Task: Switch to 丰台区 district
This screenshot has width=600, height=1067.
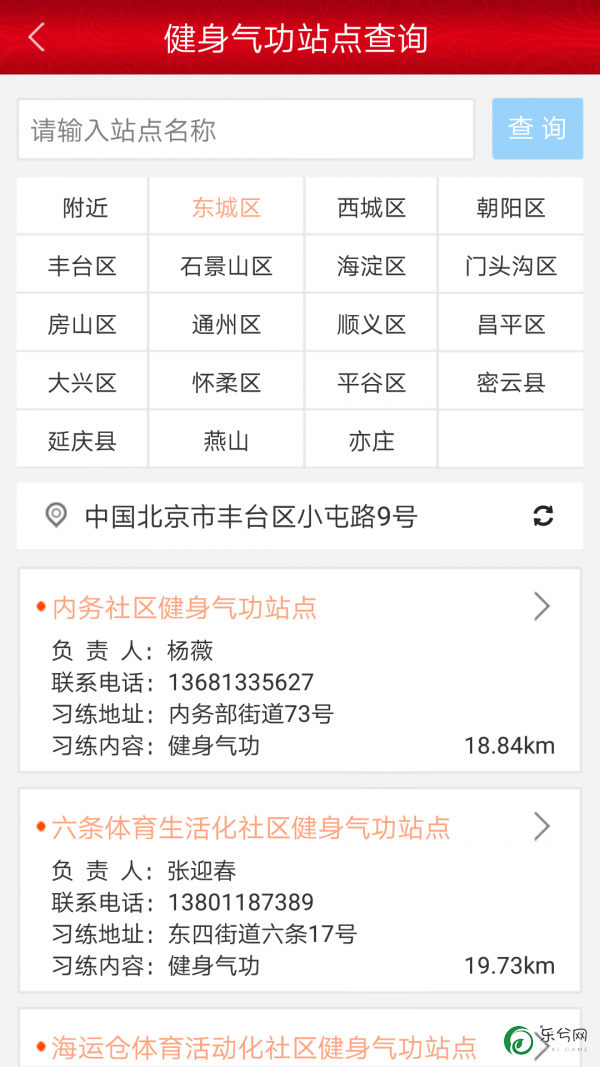Action: tap(82, 265)
